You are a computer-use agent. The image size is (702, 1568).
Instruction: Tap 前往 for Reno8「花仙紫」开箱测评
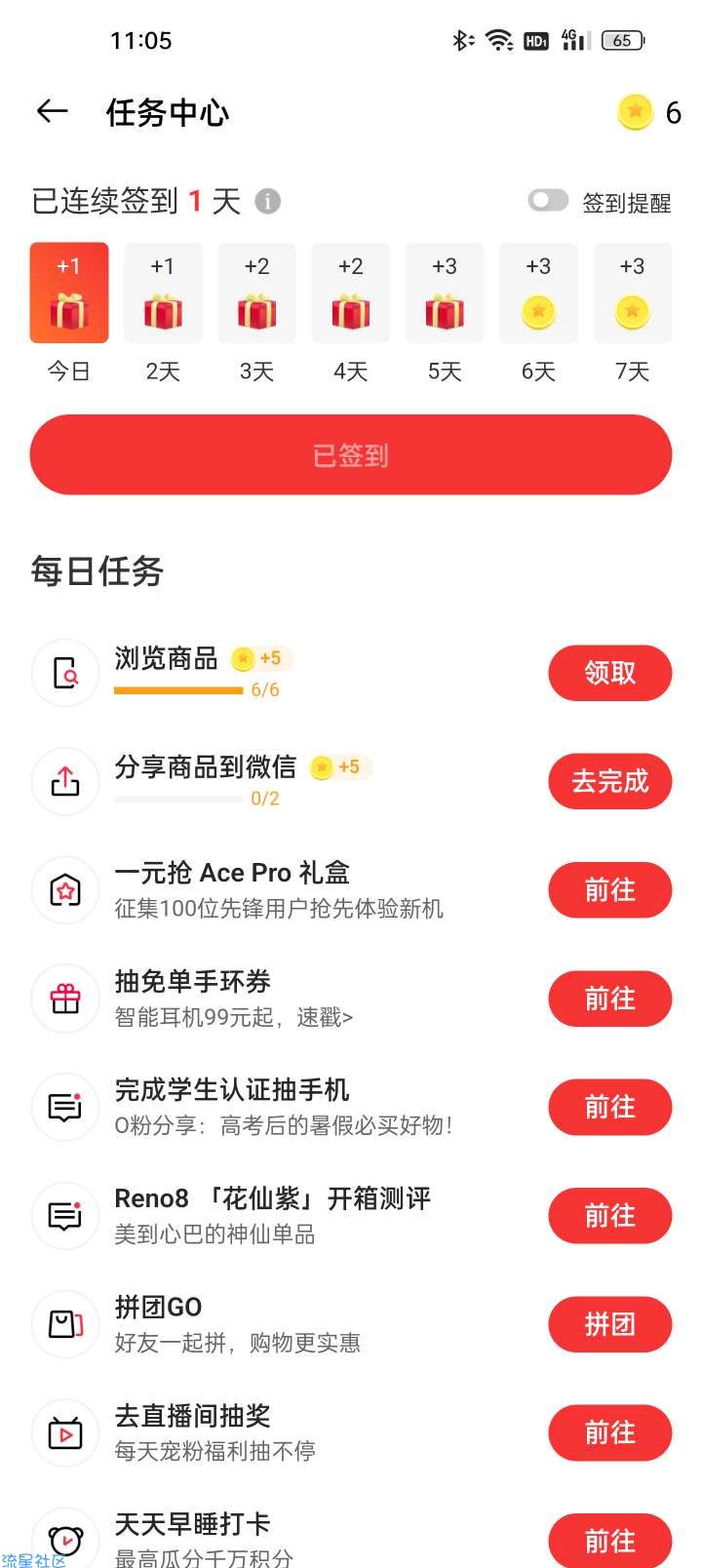(x=609, y=1216)
